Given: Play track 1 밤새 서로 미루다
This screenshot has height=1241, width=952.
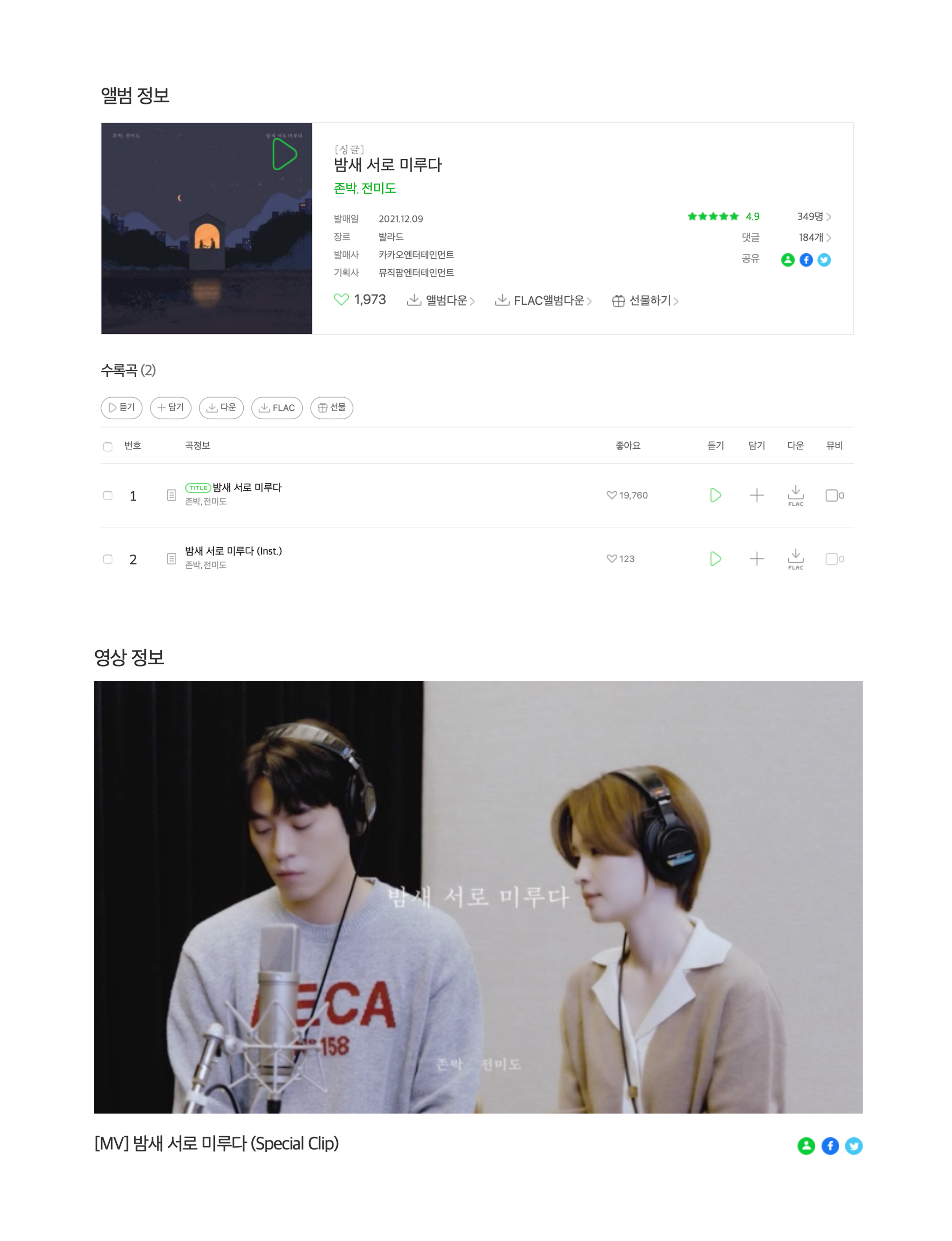Looking at the screenshot, I should [715, 495].
